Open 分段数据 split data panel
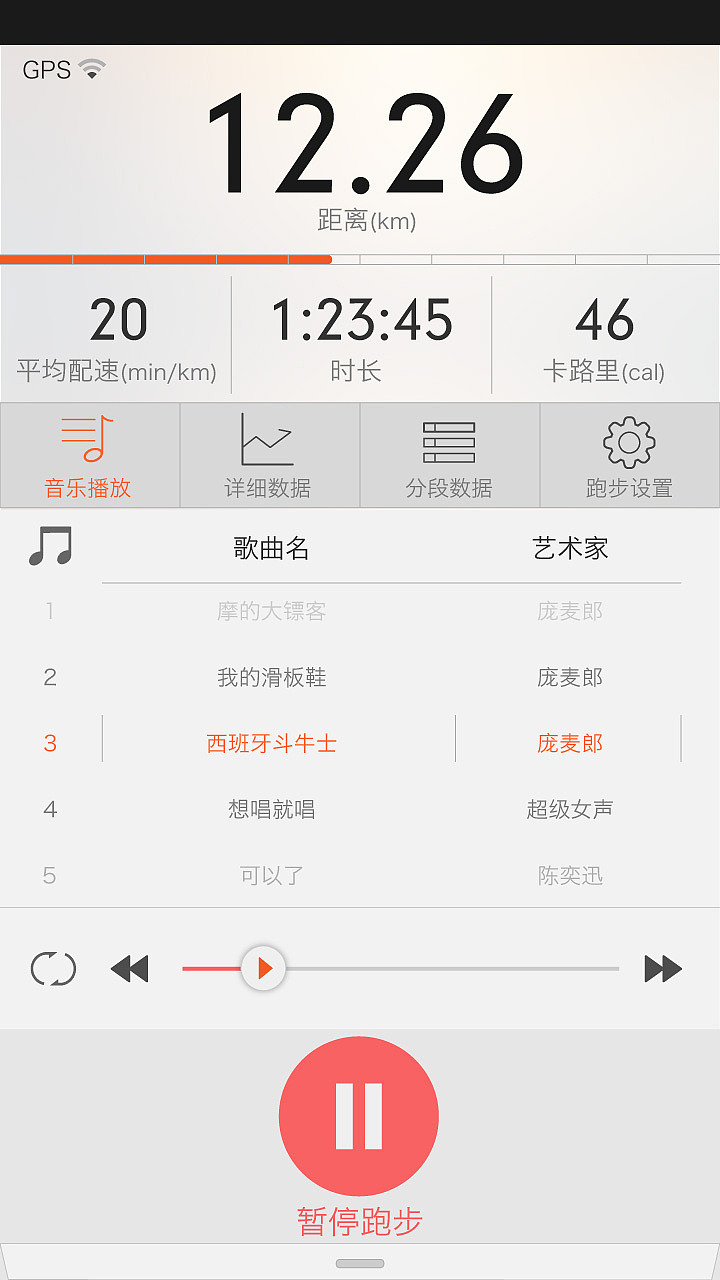The height and width of the screenshot is (1280, 720). [449, 455]
